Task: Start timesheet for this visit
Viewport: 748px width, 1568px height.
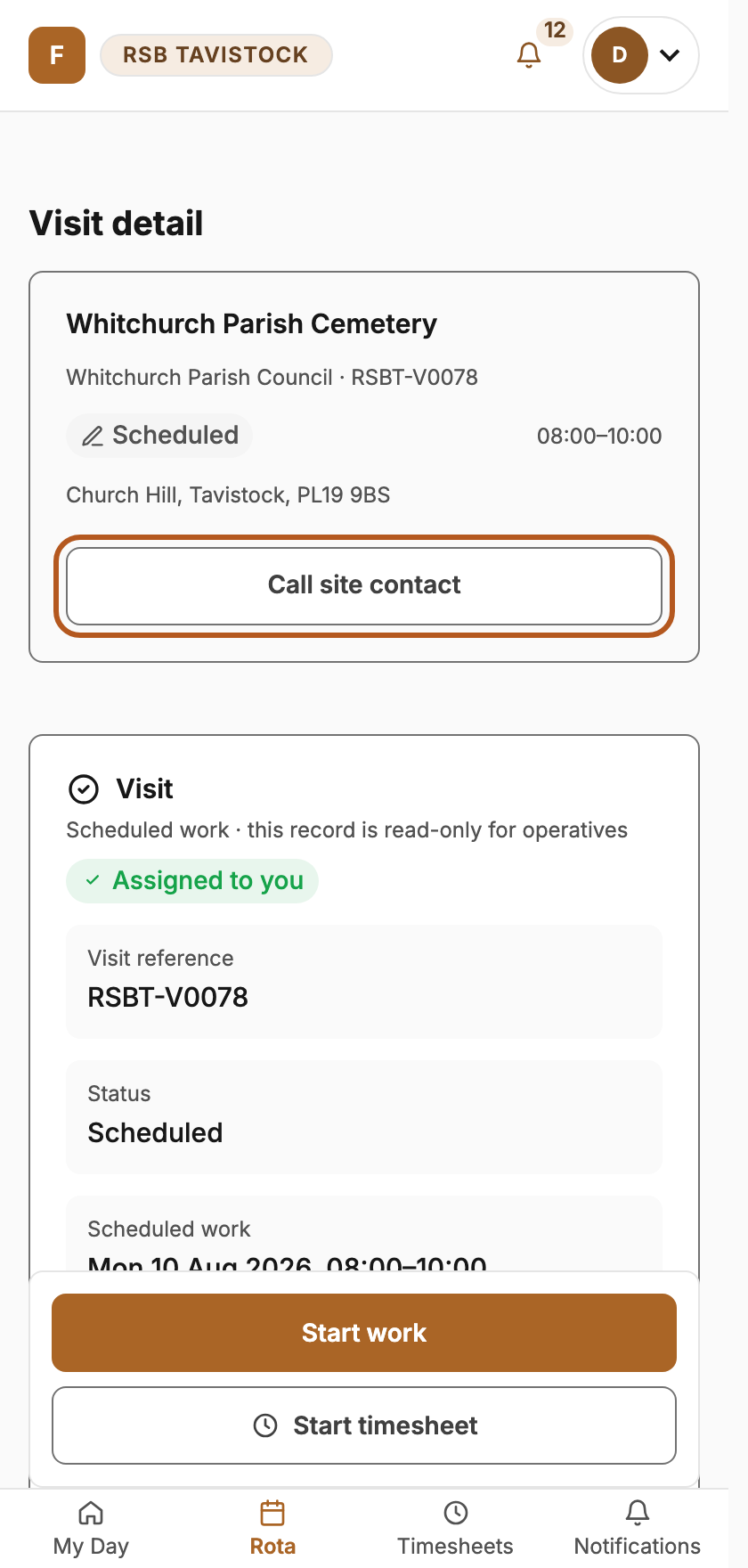Action: point(364,1425)
